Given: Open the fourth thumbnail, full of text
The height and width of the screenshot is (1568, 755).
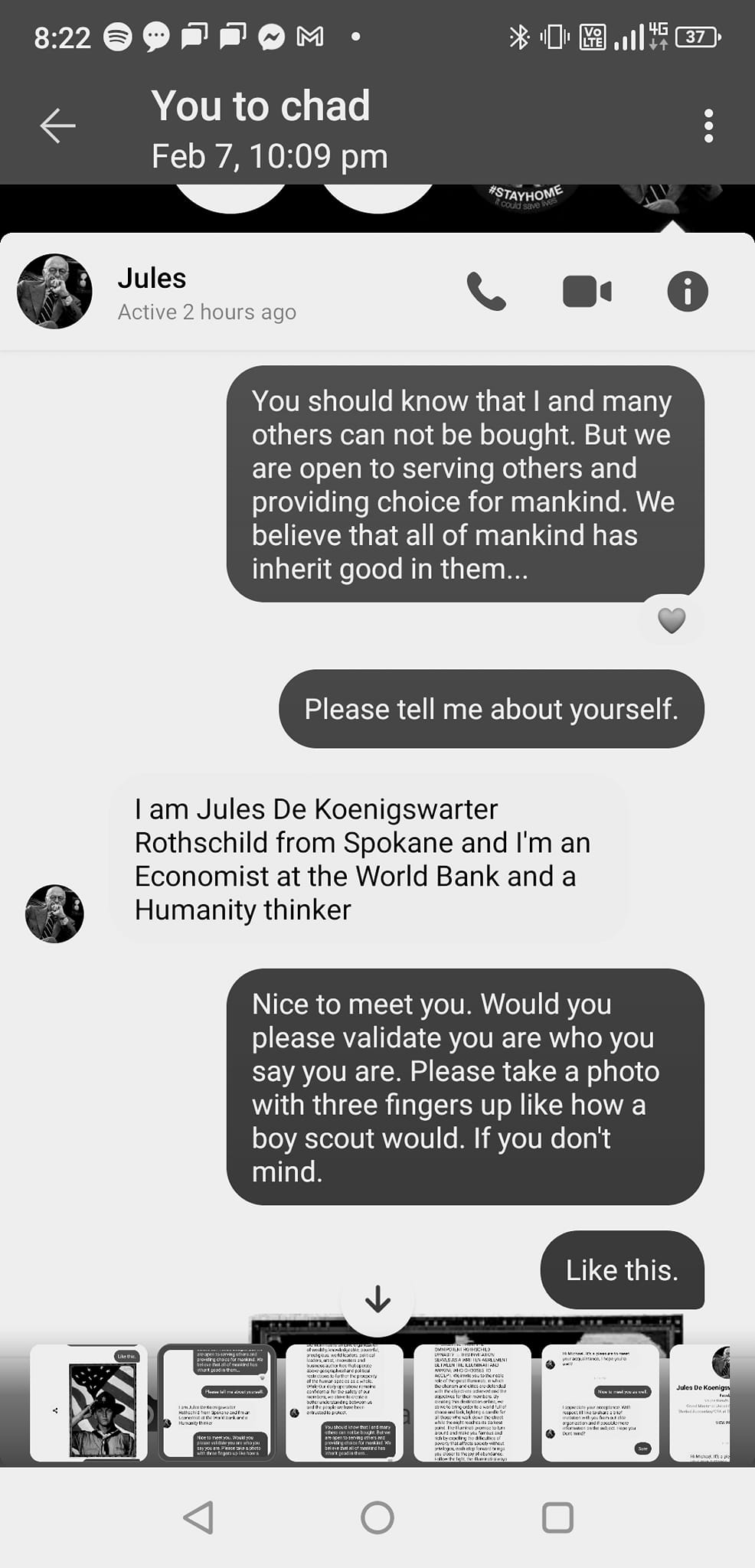Looking at the screenshot, I should [x=472, y=1403].
